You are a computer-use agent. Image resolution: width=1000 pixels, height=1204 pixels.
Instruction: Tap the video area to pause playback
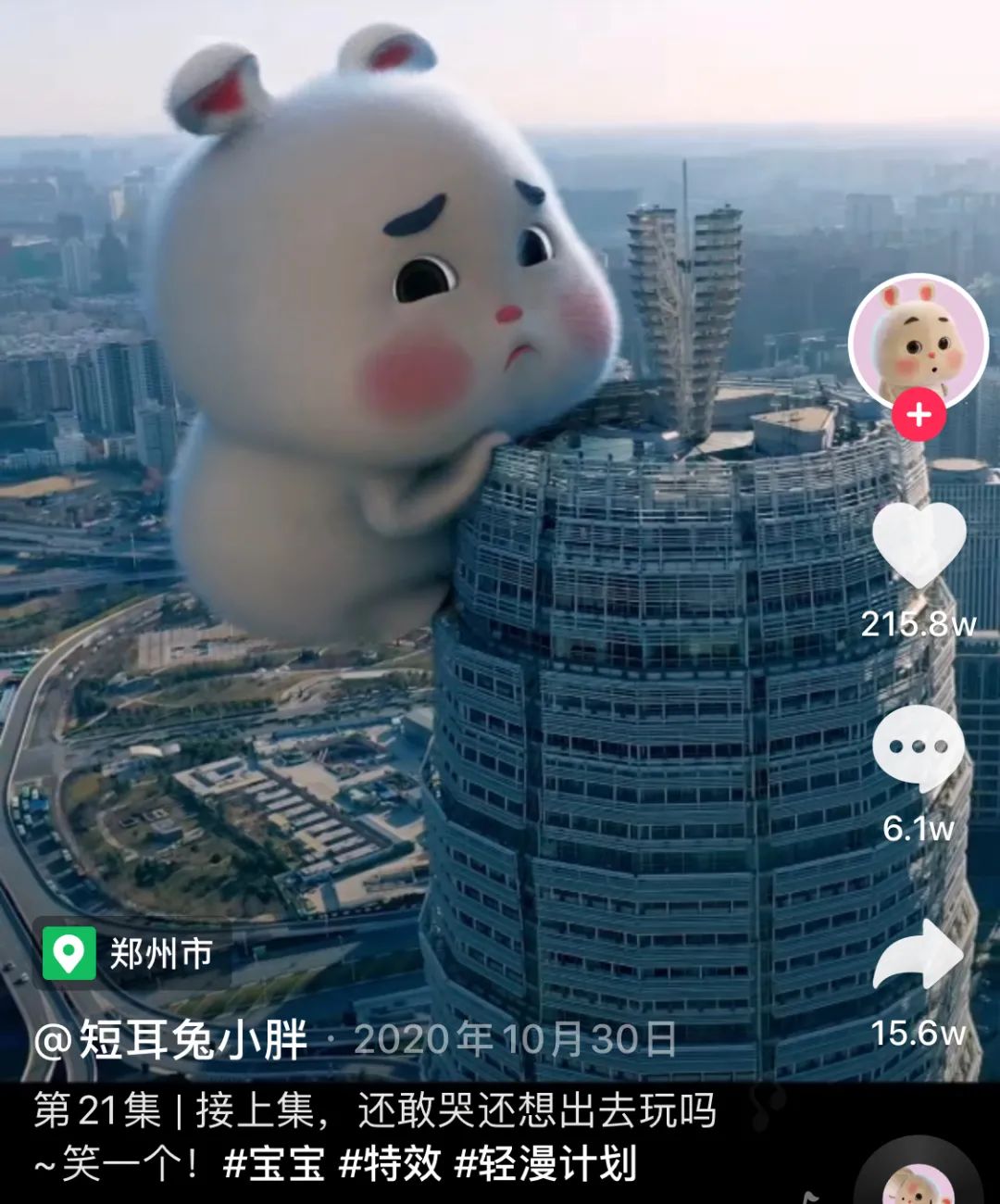click(417, 556)
